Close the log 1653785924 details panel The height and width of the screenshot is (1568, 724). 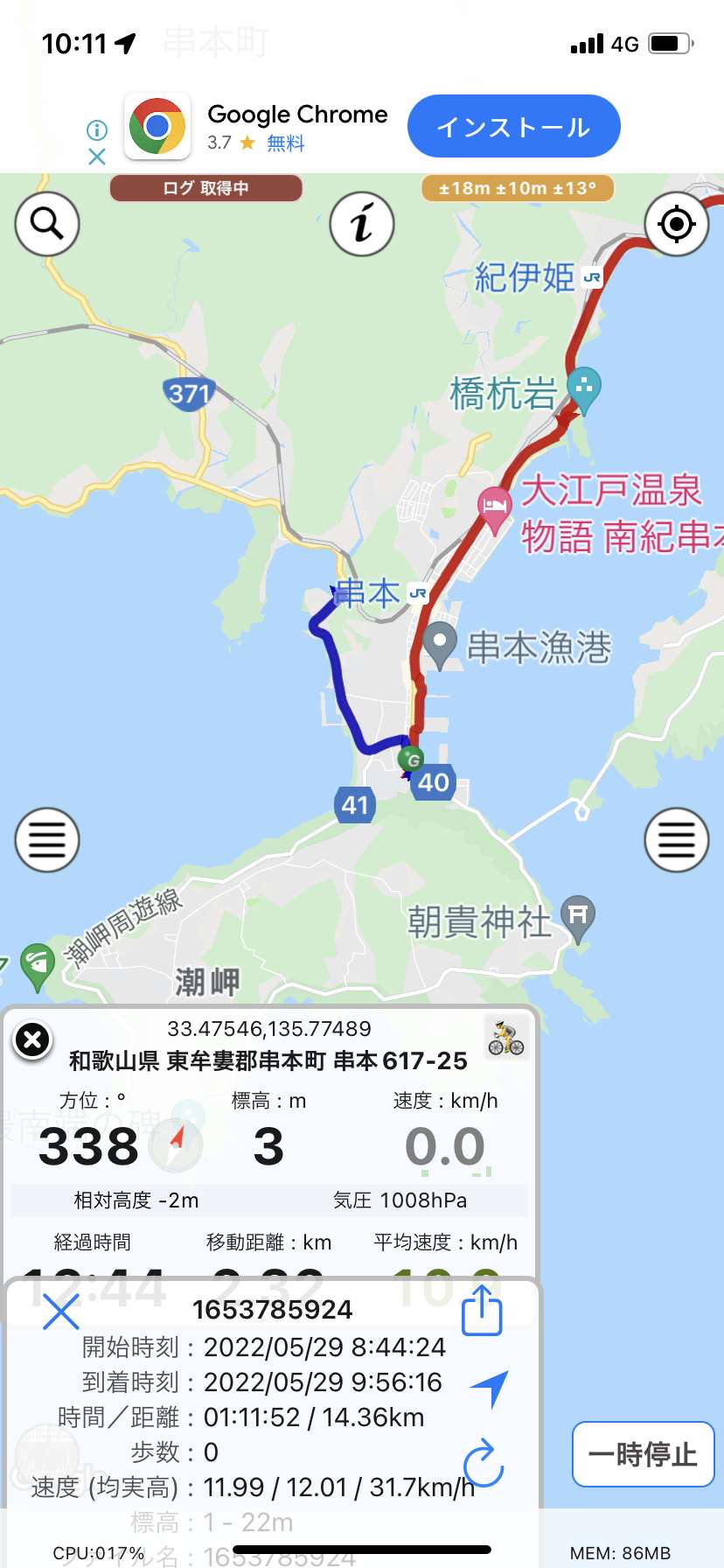pos(61,1311)
